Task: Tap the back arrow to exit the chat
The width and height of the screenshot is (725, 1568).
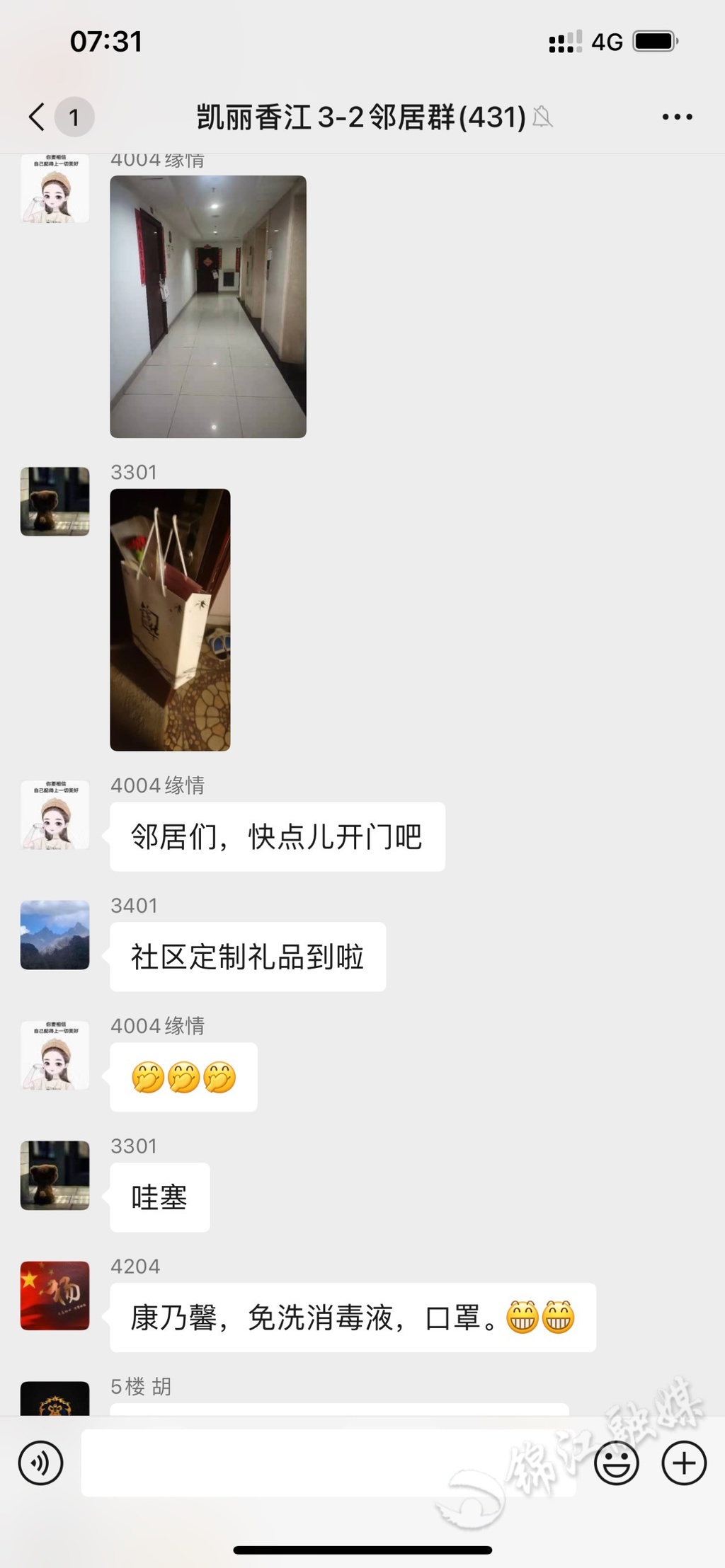Action: [35, 116]
